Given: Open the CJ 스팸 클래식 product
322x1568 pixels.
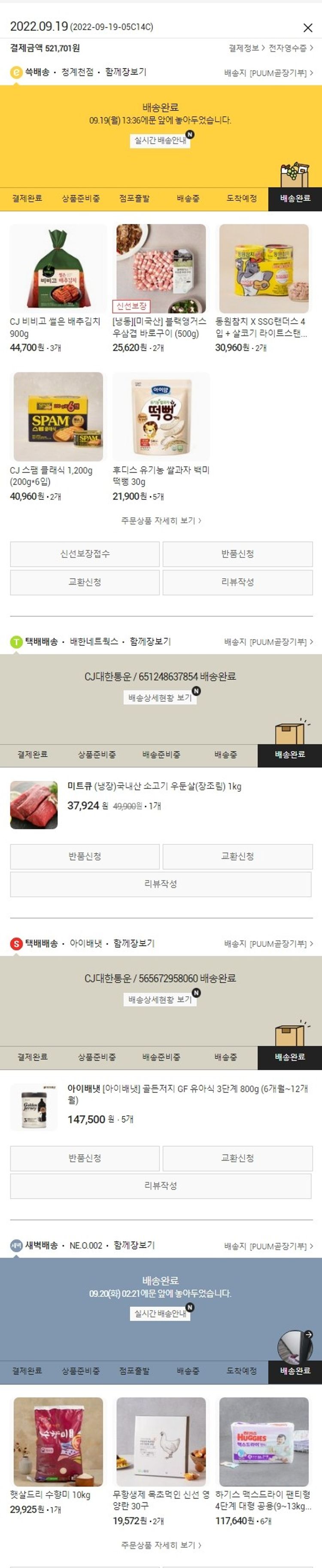Looking at the screenshot, I should (58, 417).
